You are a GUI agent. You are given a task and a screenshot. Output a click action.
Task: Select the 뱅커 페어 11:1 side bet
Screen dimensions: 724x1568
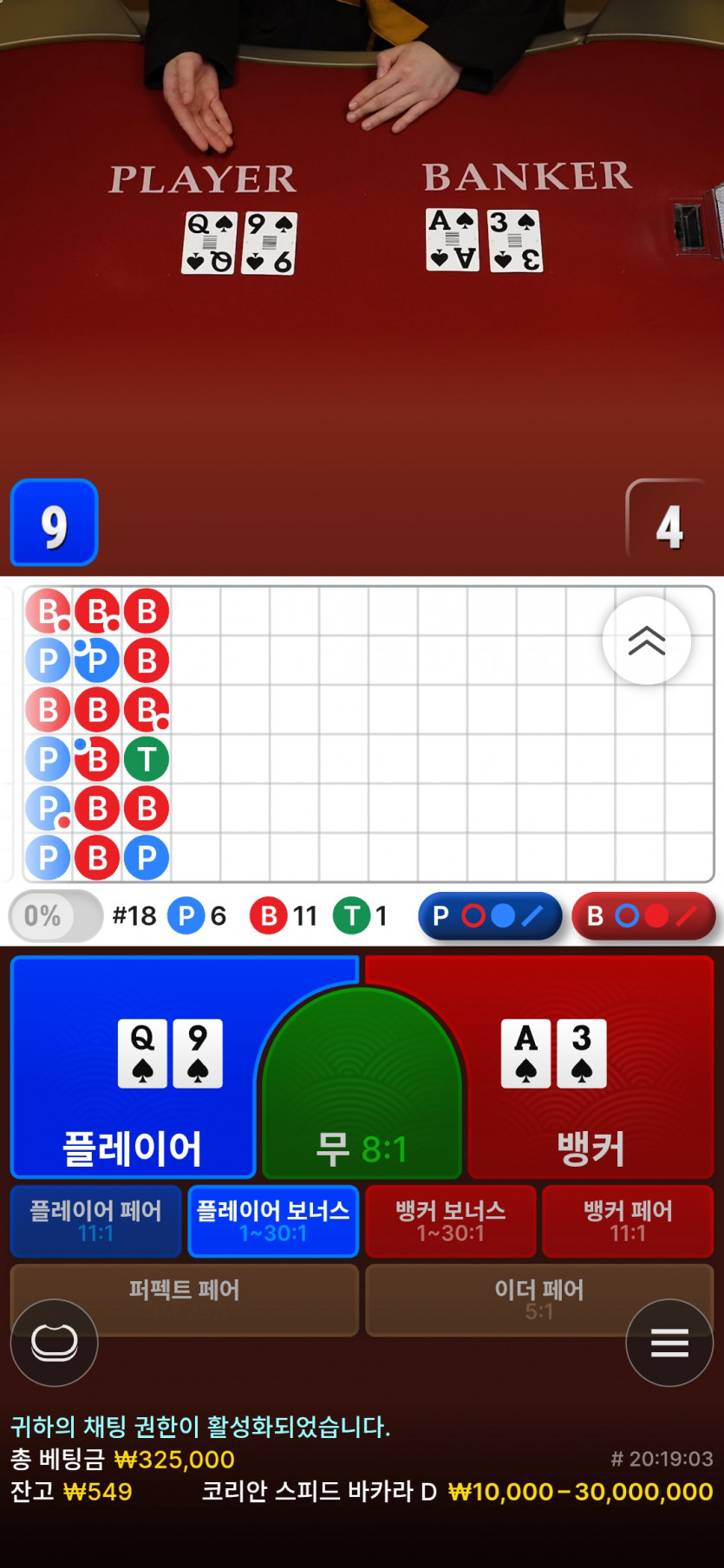628,1220
